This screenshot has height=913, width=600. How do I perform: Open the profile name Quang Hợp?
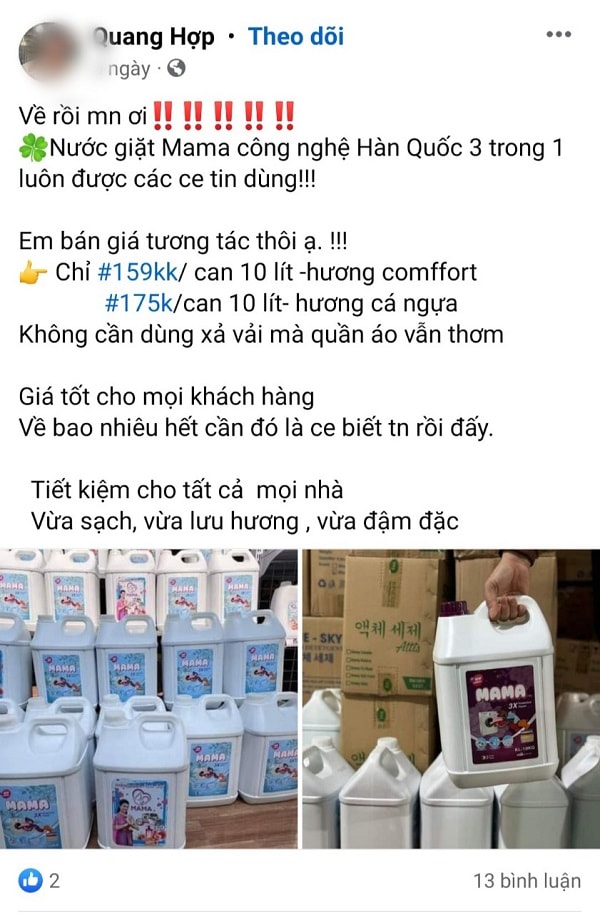pos(153,37)
